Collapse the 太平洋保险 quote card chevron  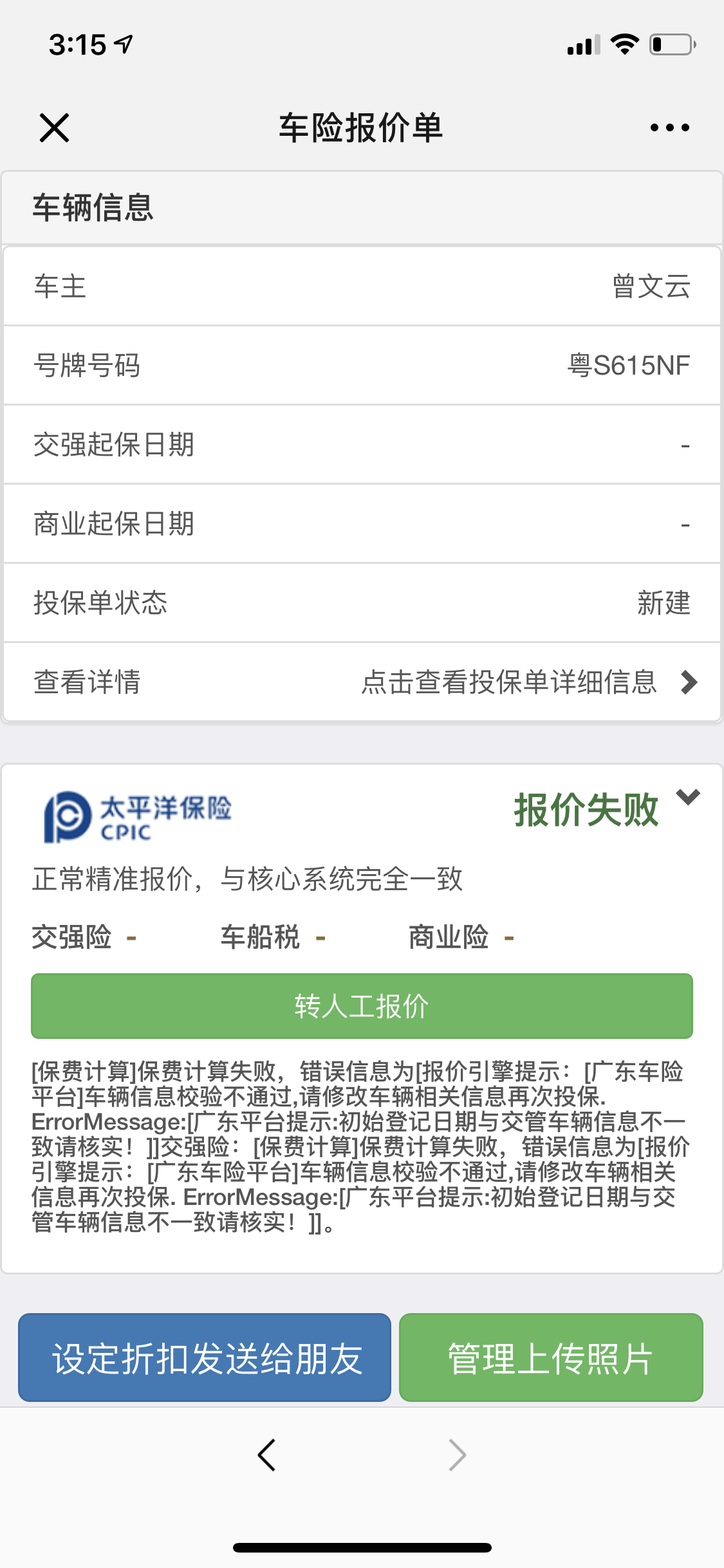pos(688,797)
